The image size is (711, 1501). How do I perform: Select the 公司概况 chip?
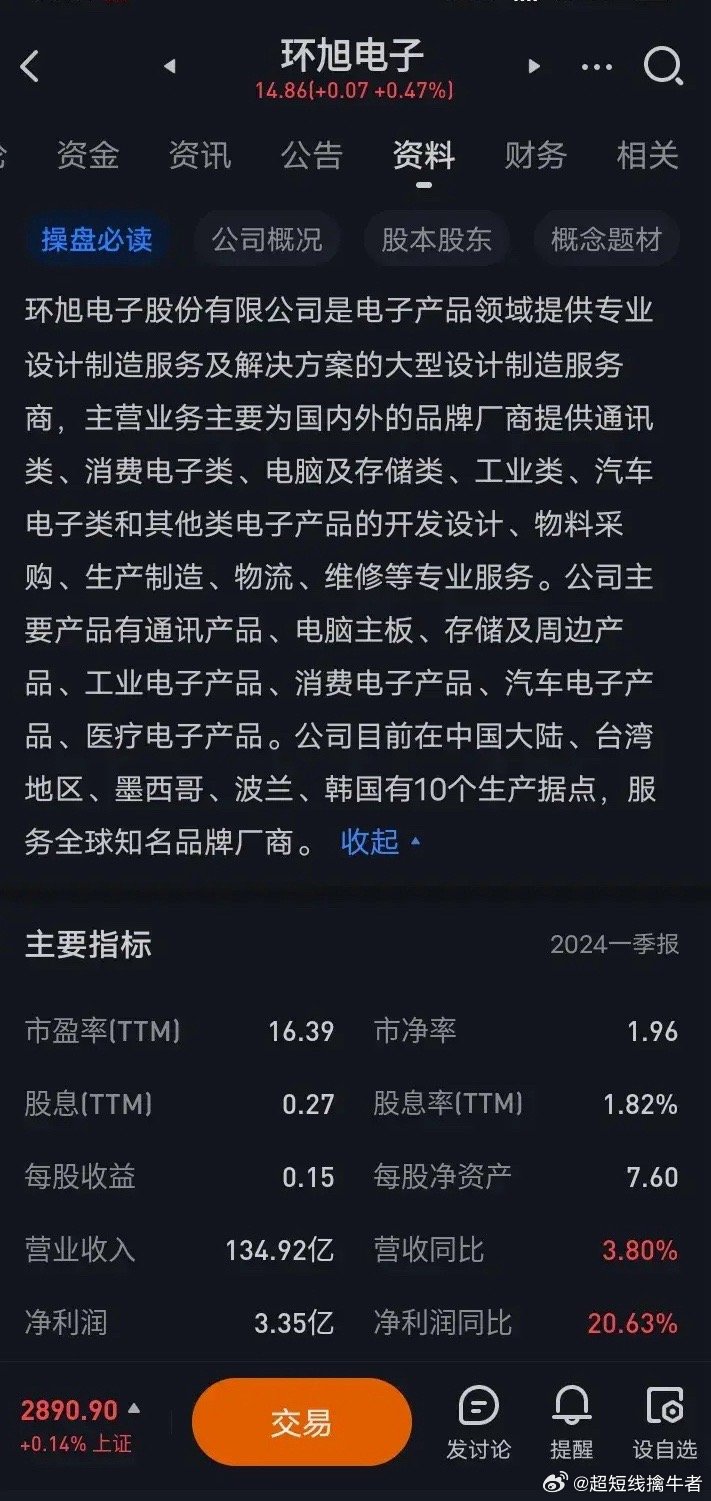click(x=267, y=240)
